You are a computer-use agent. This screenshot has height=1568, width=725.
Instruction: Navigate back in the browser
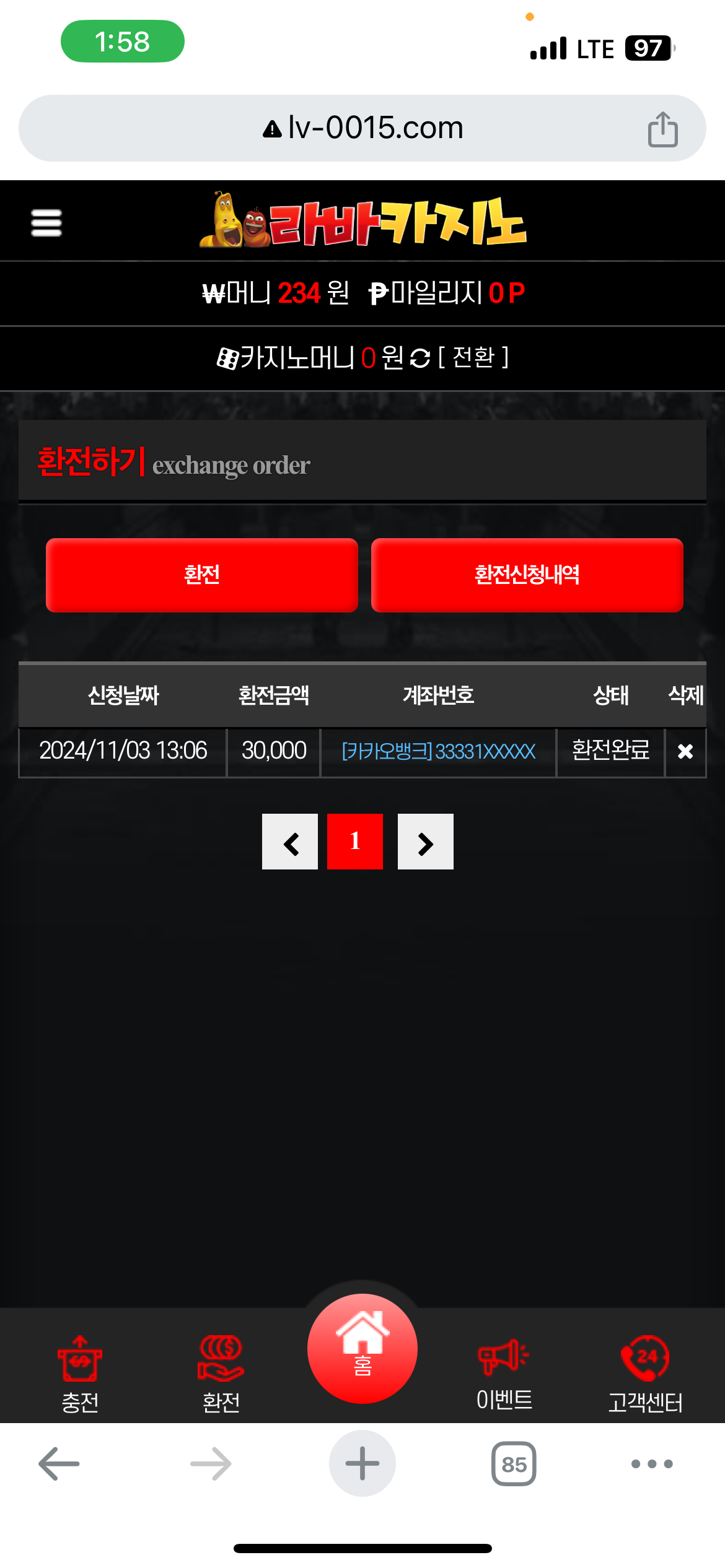[59, 1464]
